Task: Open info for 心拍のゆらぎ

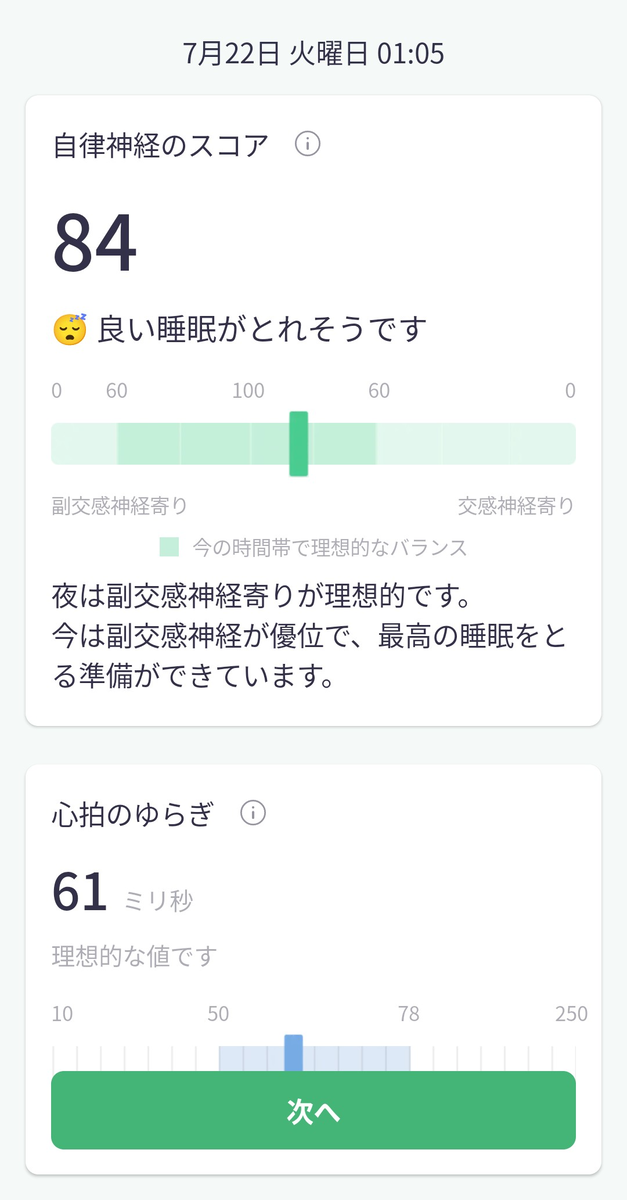Action: (253, 813)
